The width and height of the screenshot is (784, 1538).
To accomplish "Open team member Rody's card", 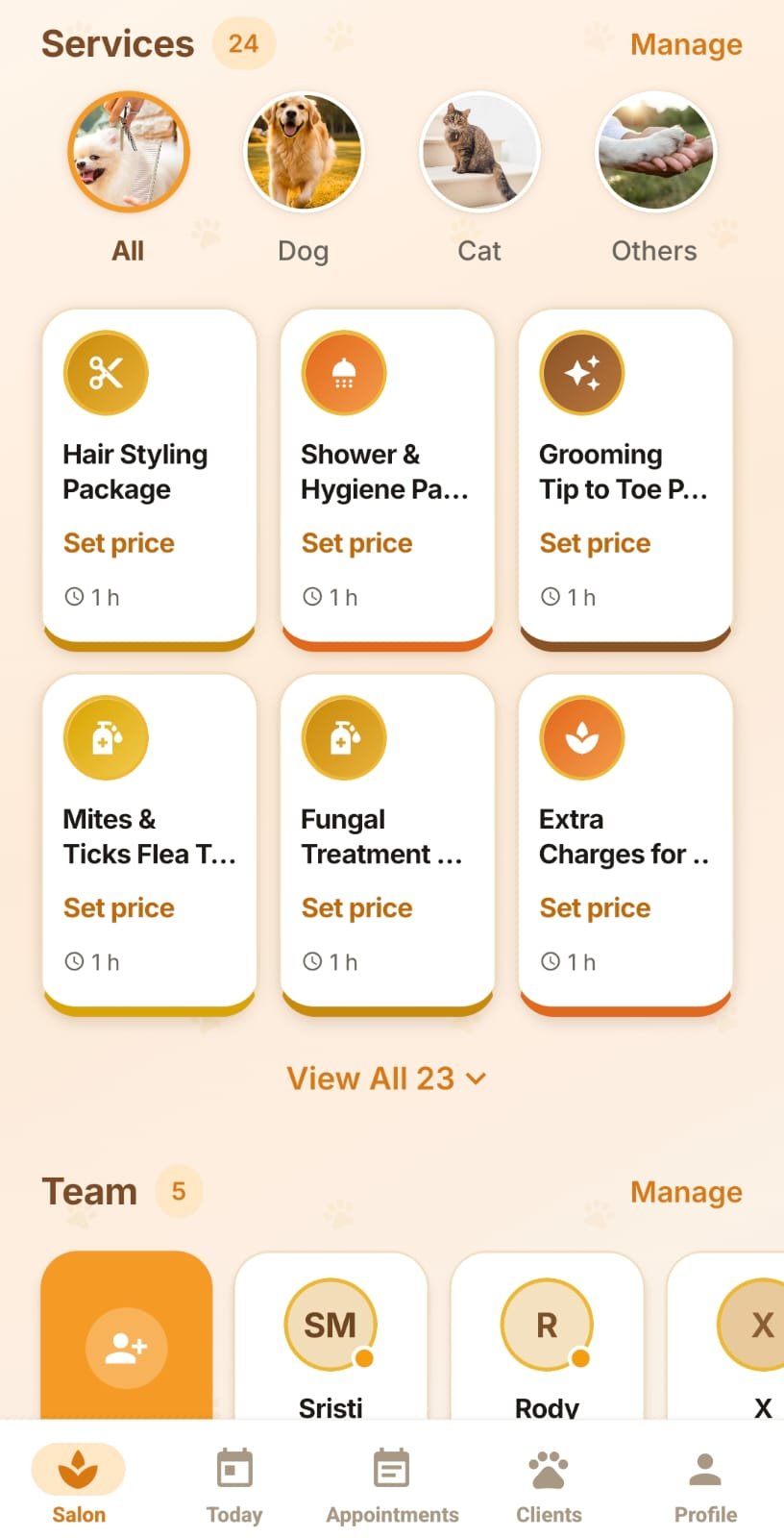I will [x=547, y=1335].
